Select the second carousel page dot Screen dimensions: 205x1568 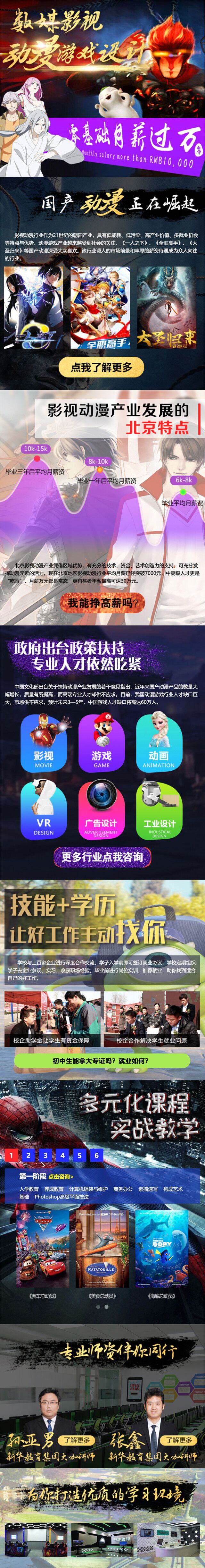(x=106, y=1307)
